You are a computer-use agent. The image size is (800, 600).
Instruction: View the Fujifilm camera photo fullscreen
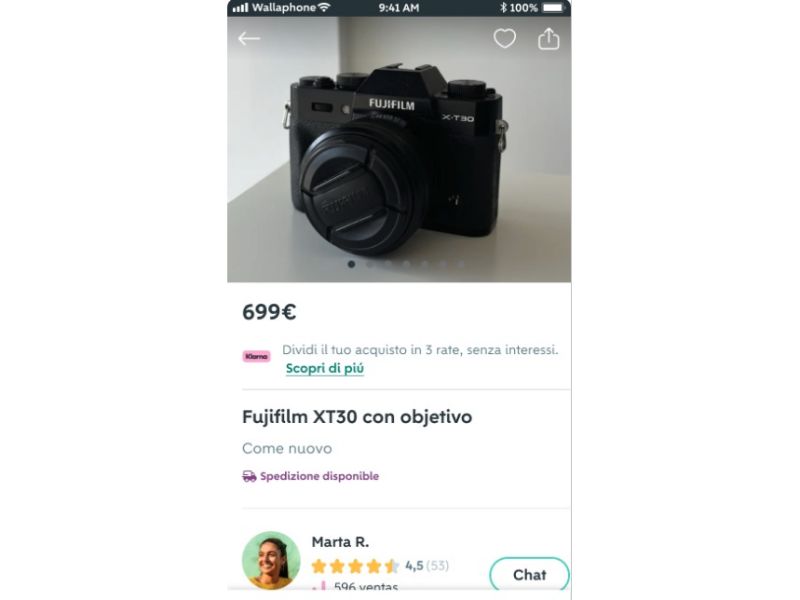398,160
